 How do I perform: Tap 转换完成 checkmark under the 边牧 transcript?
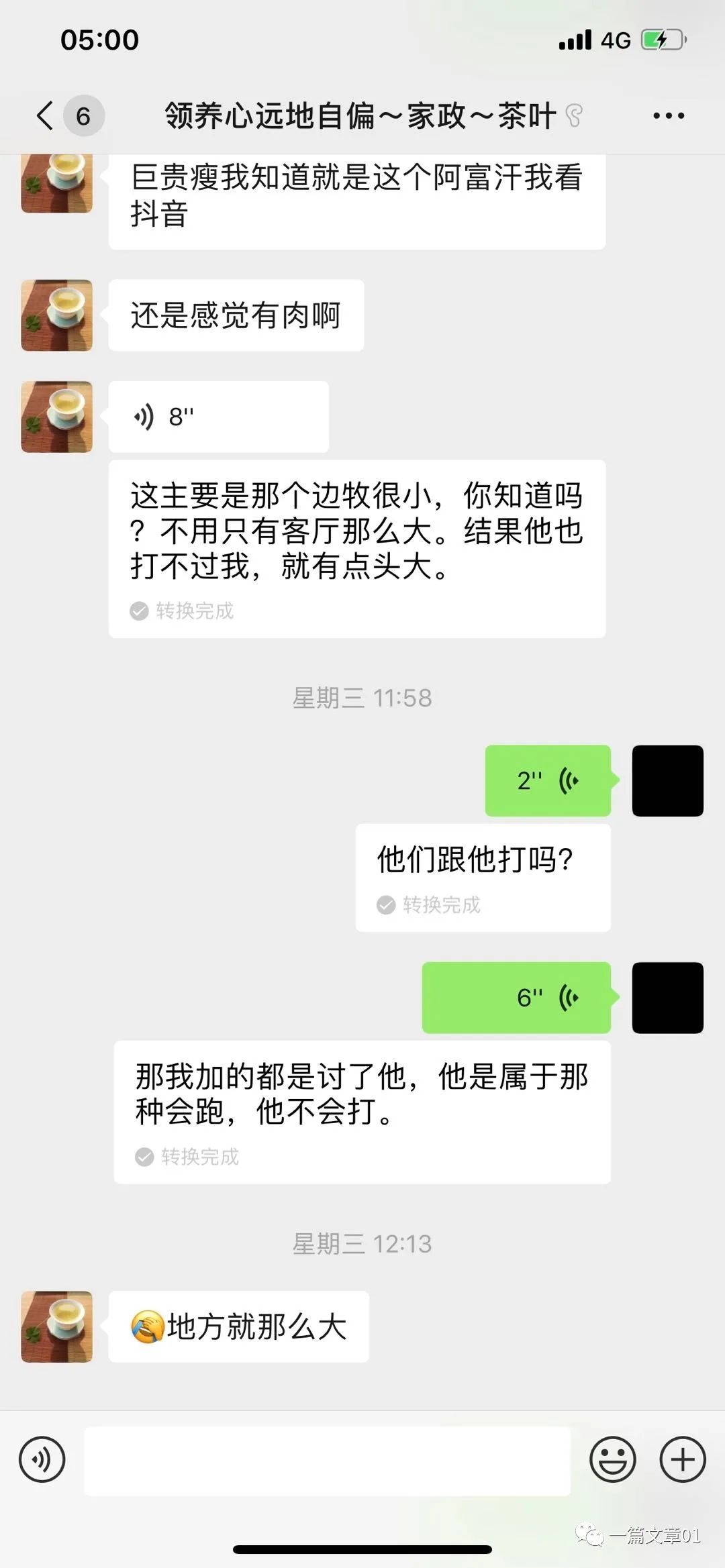click(138, 610)
